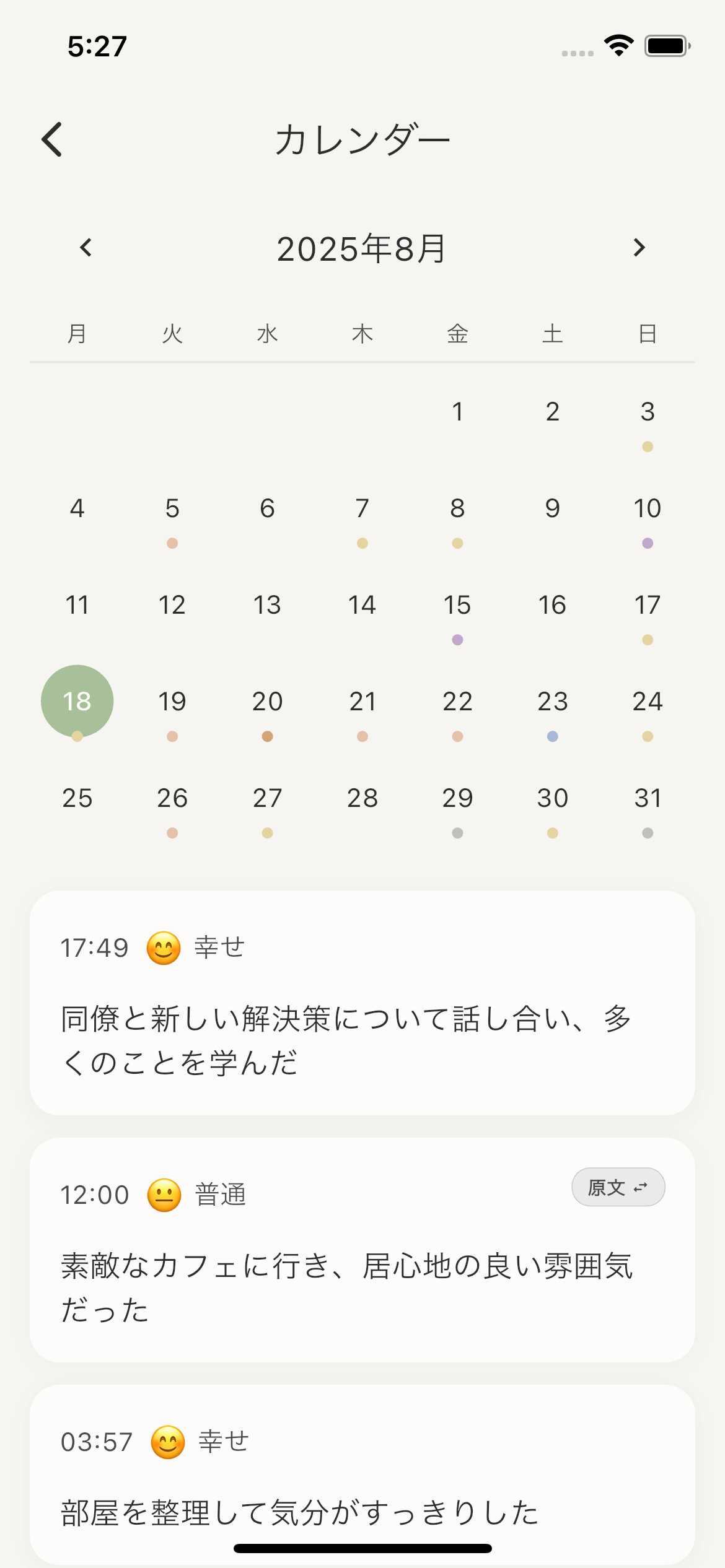This screenshot has height=1568, width=725.
Task: Open the 2025年8月 month title
Action: (x=362, y=248)
